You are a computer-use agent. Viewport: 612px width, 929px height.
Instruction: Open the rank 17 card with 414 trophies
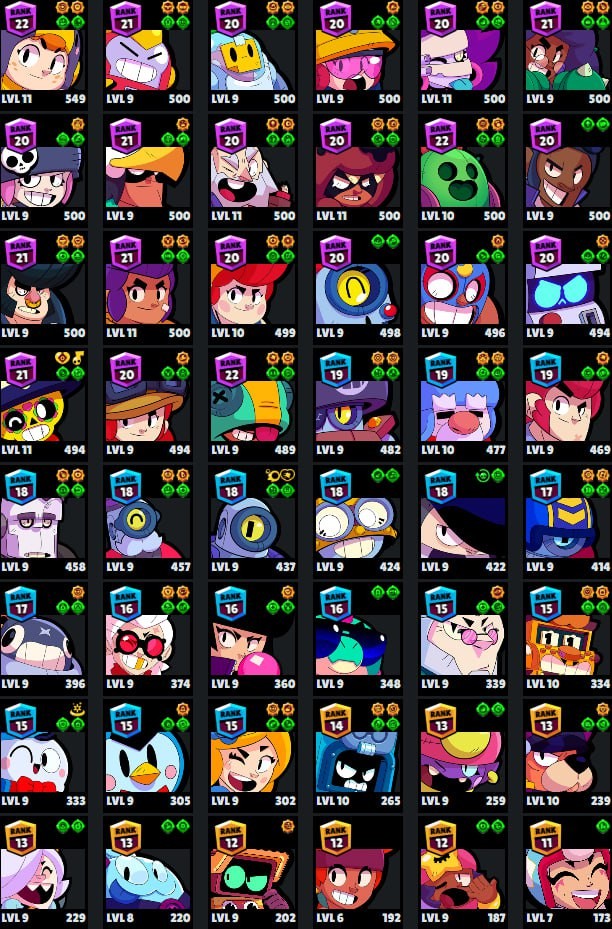568,521
